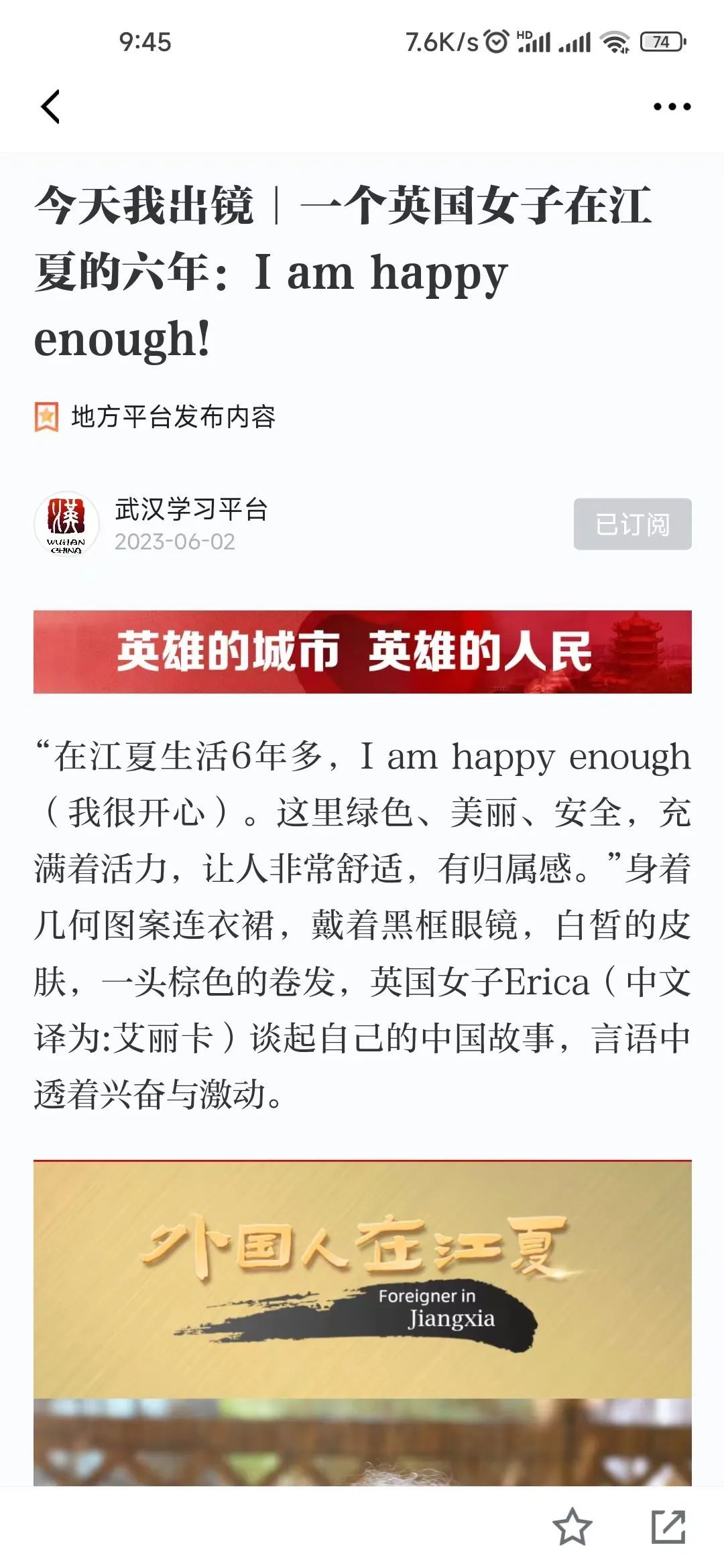The height and width of the screenshot is (1568, 724).
Task: Share this article
Action: [668, 1527]
